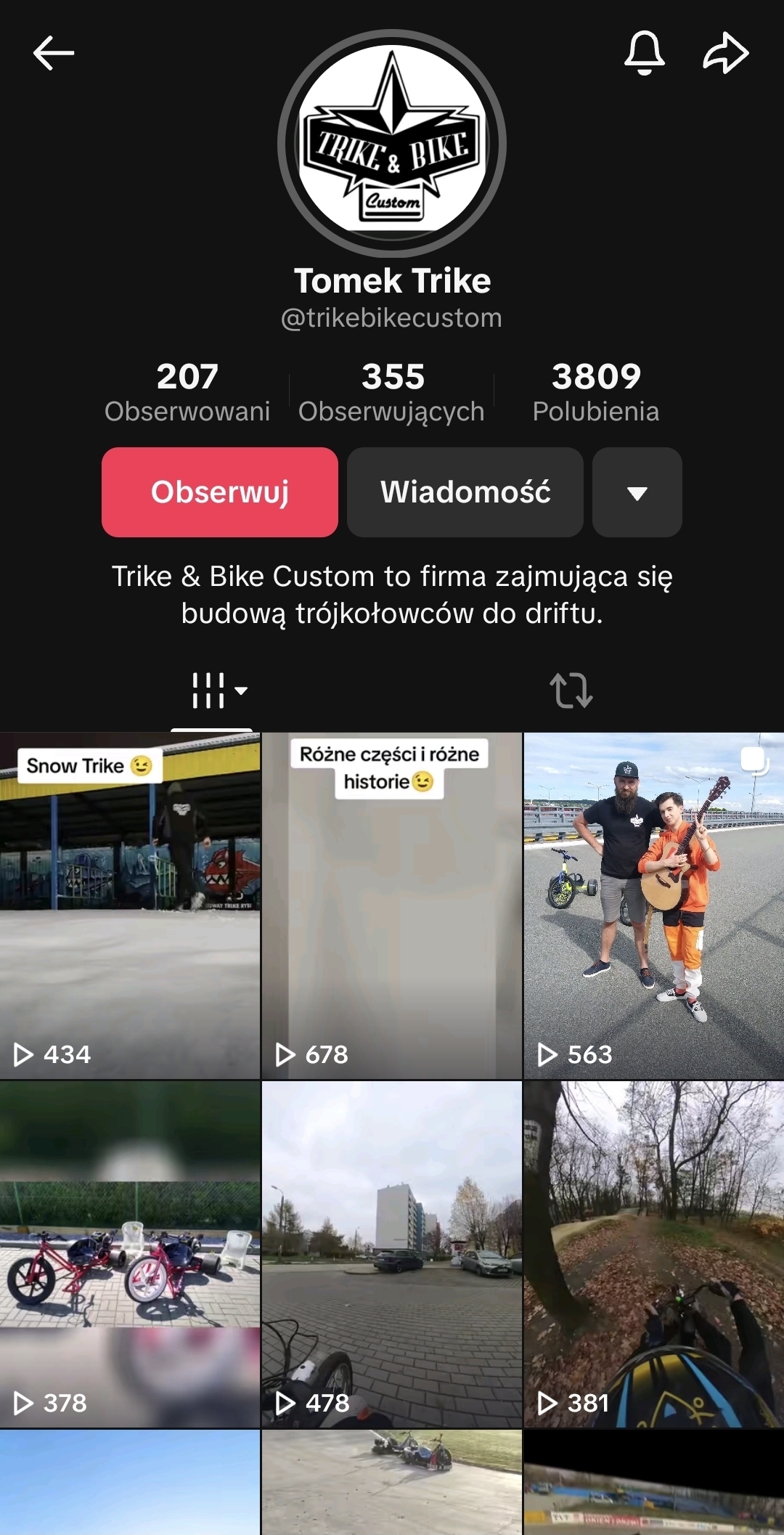Image resolution: width=784 pixels, height=1535 pixels.
Task: View the 207 Obserwowani following list
Action: pyautogui.click(x=187, y=392)
